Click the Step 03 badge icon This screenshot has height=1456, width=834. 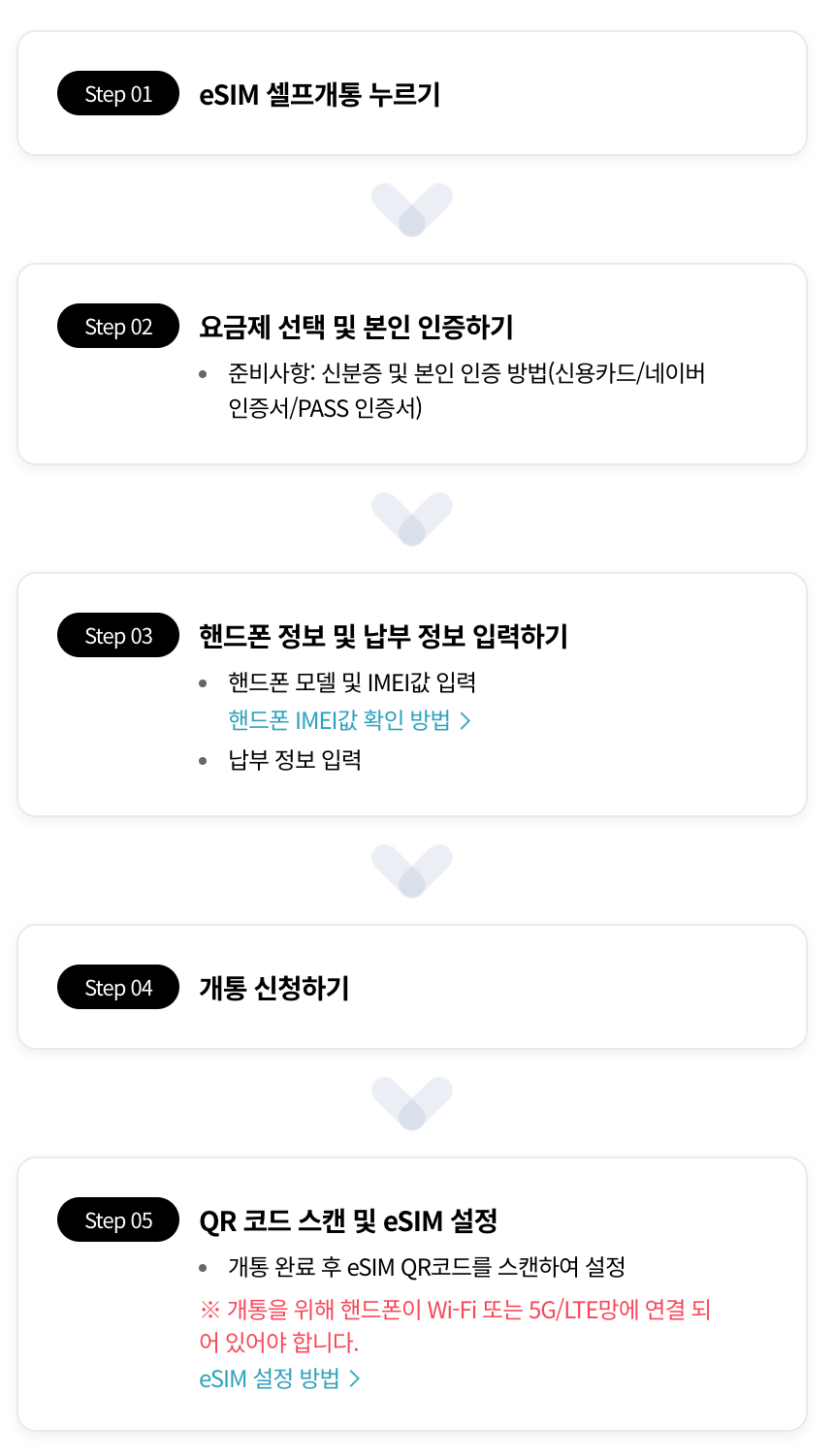tap(117, 635)
